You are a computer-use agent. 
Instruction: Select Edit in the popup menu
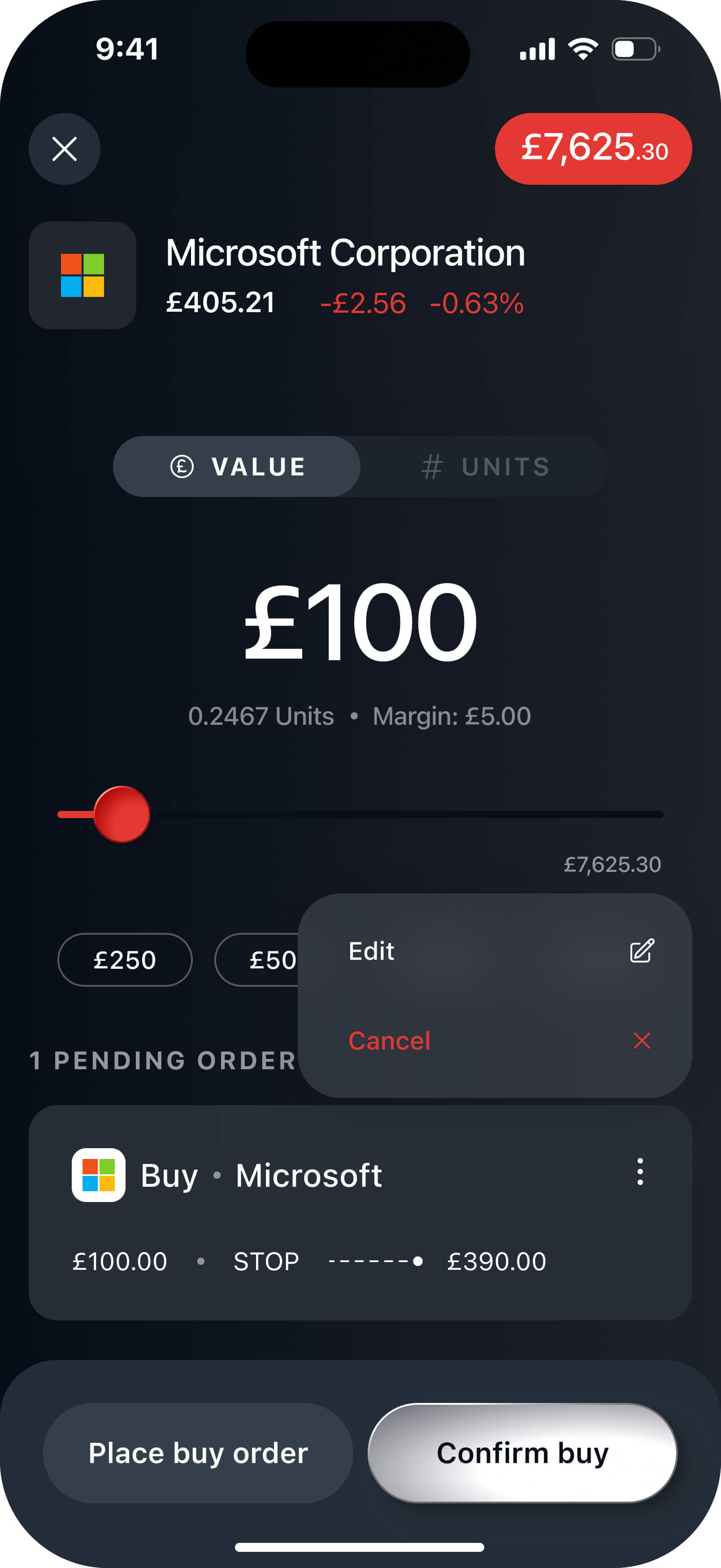click(x=495, y=951)
